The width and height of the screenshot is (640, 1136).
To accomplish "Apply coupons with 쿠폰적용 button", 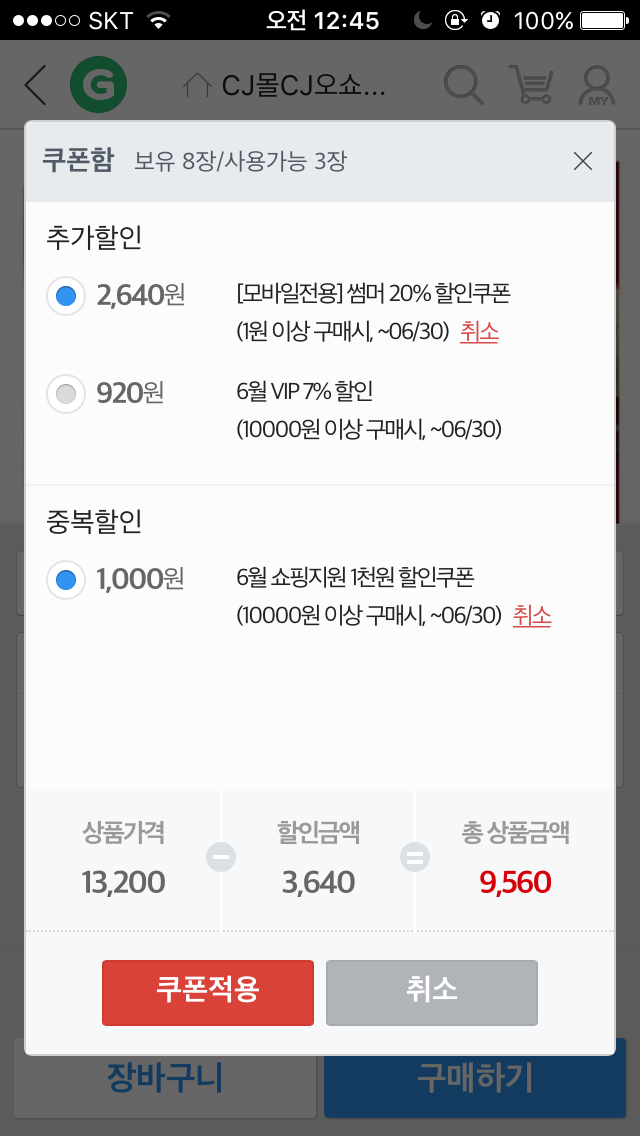I will 208,992.
